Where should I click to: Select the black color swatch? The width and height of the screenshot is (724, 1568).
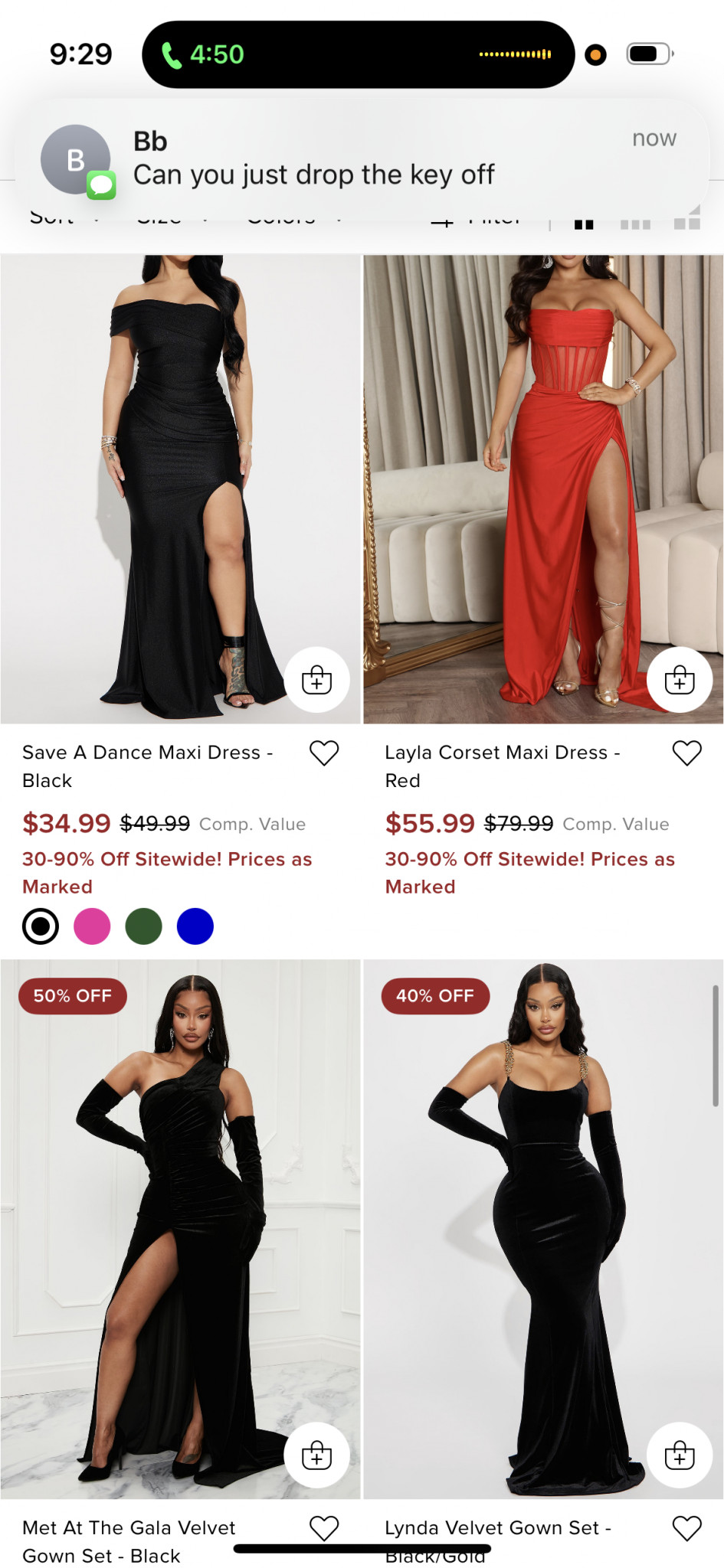pos(41,926)
